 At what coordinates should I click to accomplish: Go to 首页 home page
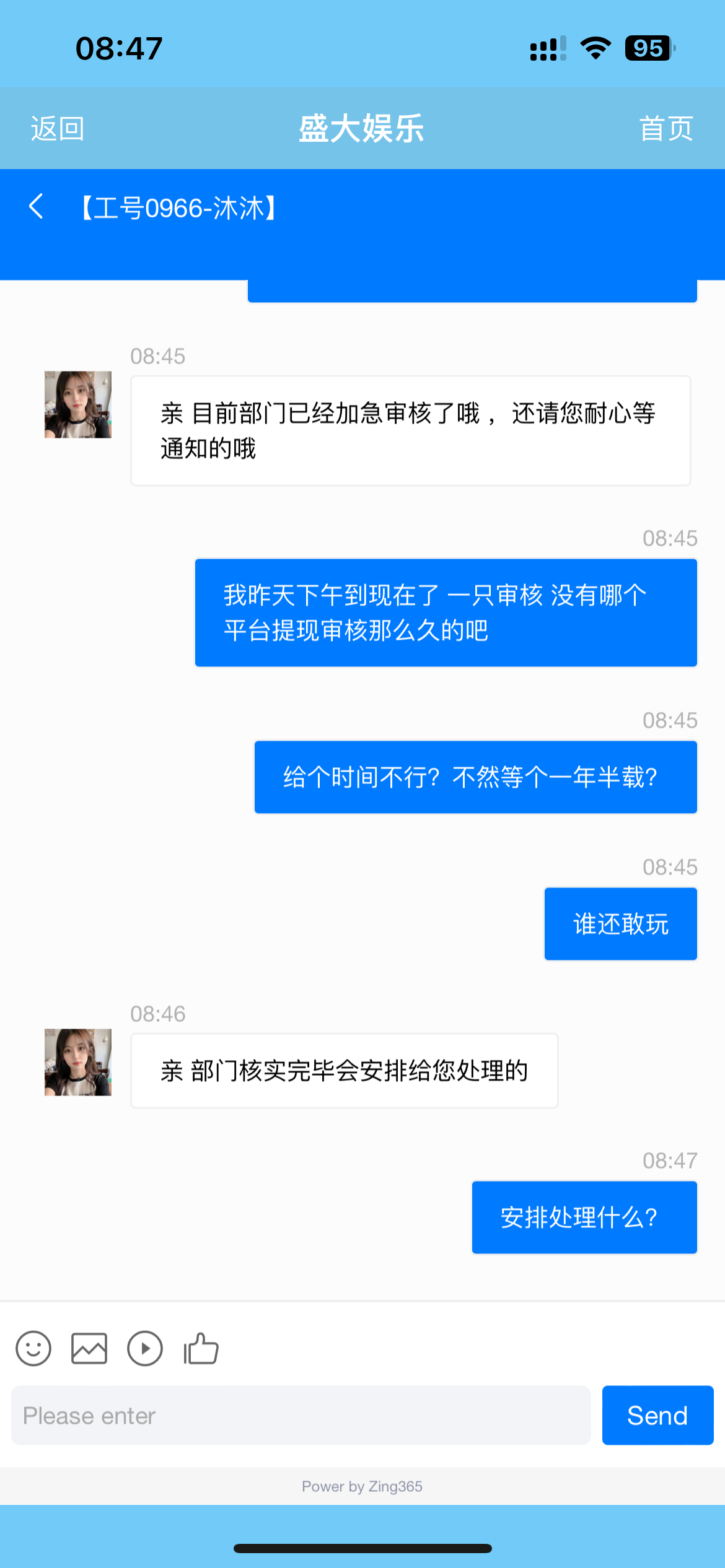point(666,129)
